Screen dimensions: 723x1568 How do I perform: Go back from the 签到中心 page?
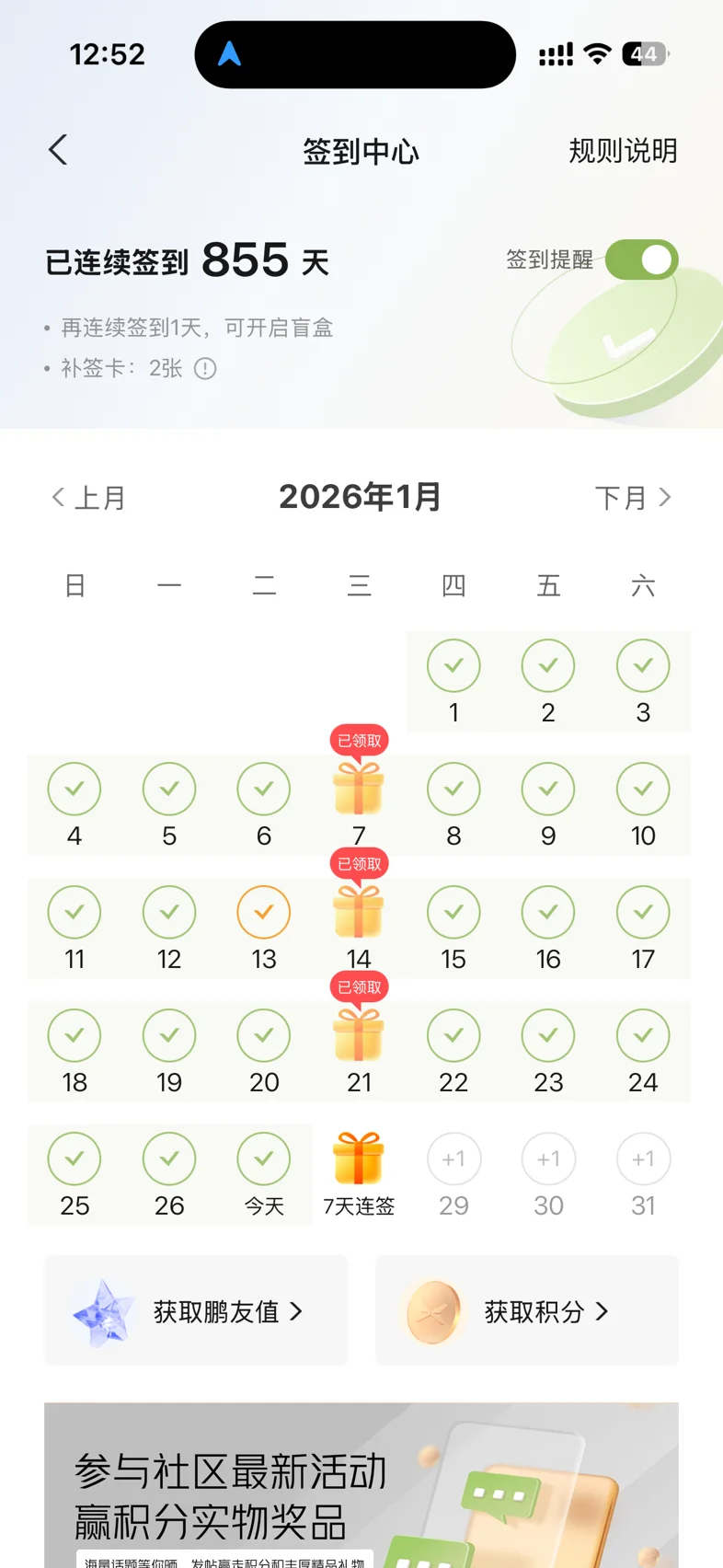click(58, 150)
